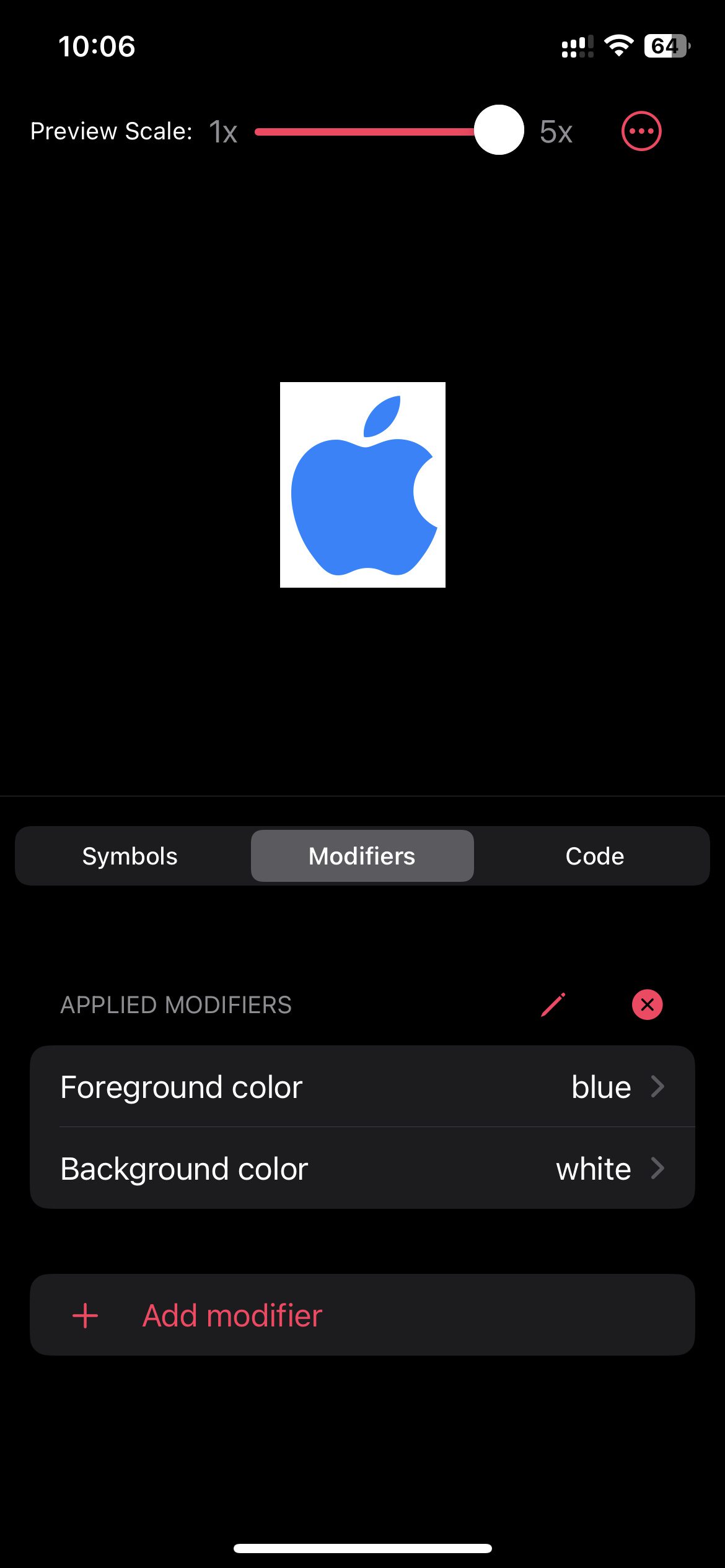Clear all applied modifiers
Image resolution: width=725 pixels, height=1568 pixels.
coord(647,1004)
